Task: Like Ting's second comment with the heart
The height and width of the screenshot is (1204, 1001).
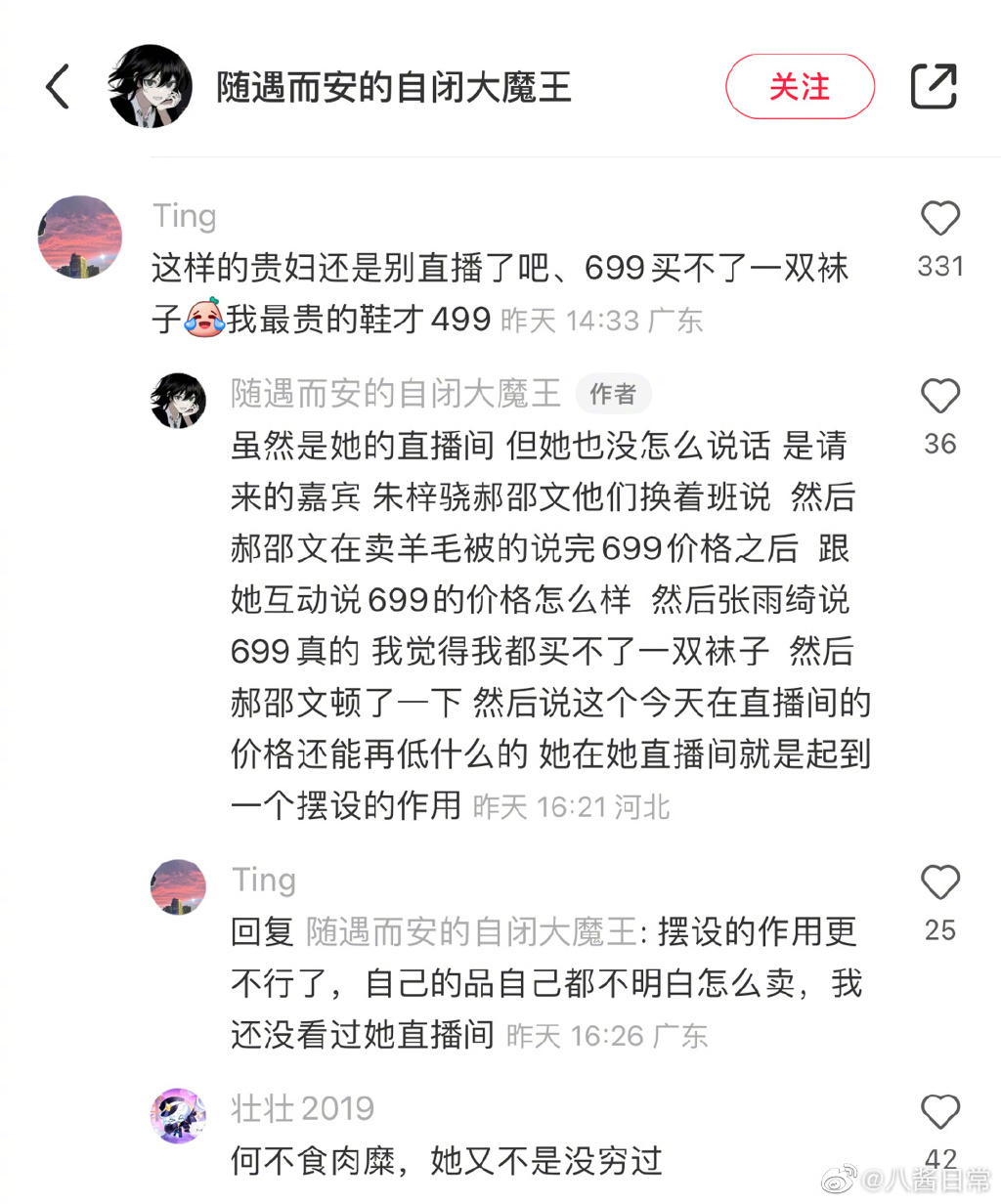Action: coord(939,882)
